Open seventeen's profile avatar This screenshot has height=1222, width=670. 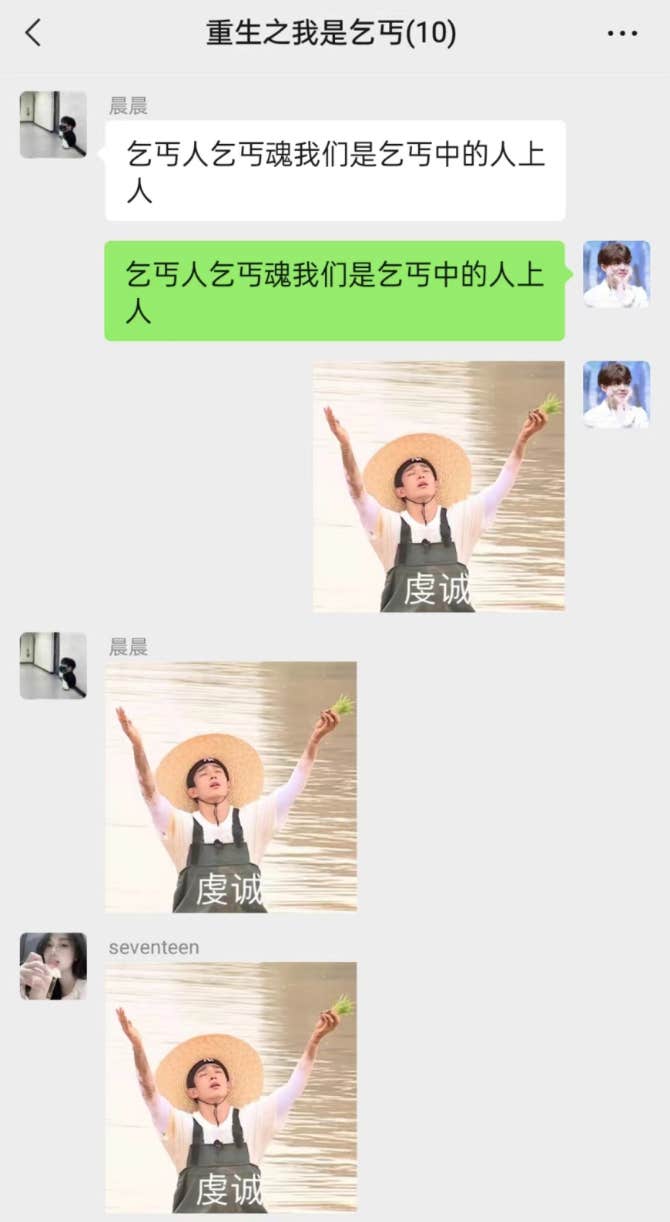(x=53, y=966)
